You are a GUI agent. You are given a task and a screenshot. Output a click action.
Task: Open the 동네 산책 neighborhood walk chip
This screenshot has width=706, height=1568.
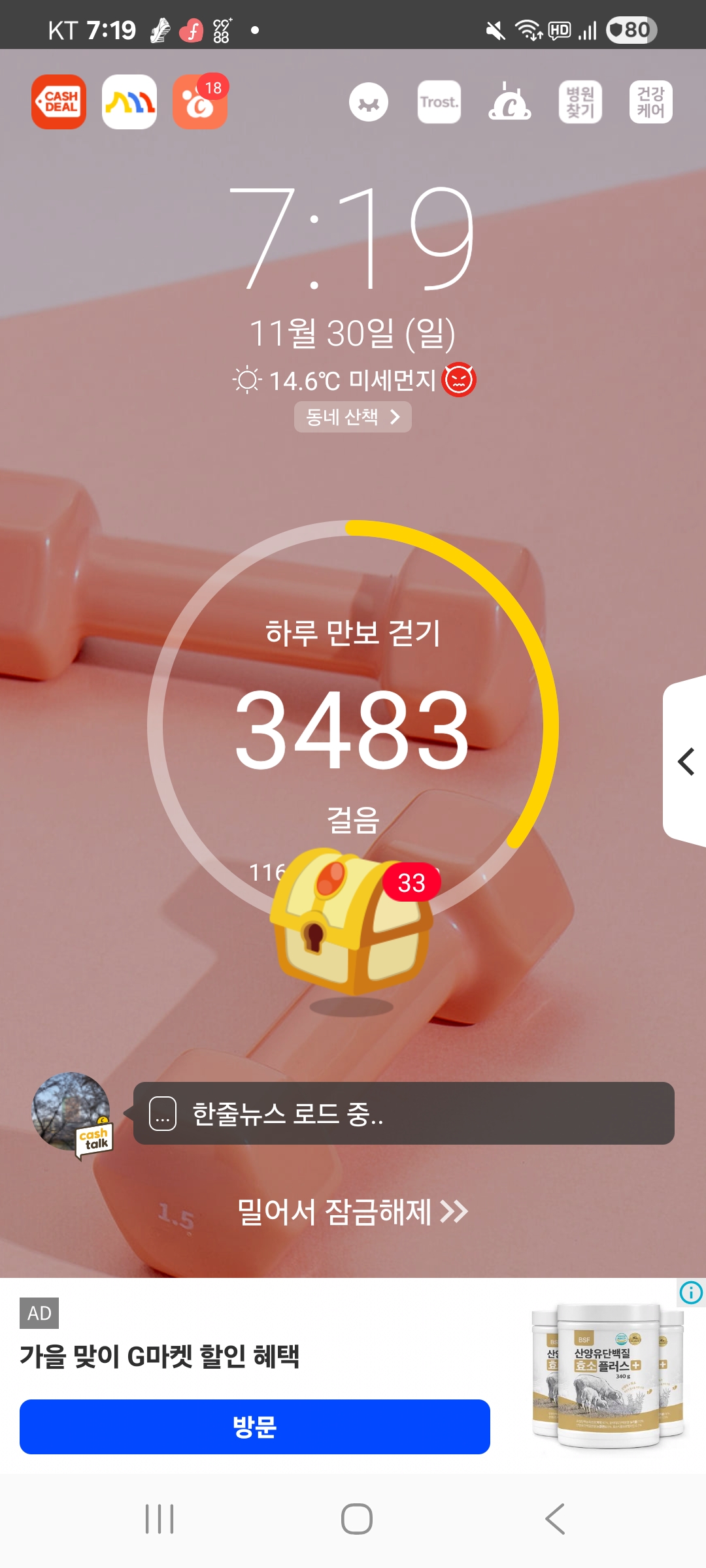pos(353,417)
